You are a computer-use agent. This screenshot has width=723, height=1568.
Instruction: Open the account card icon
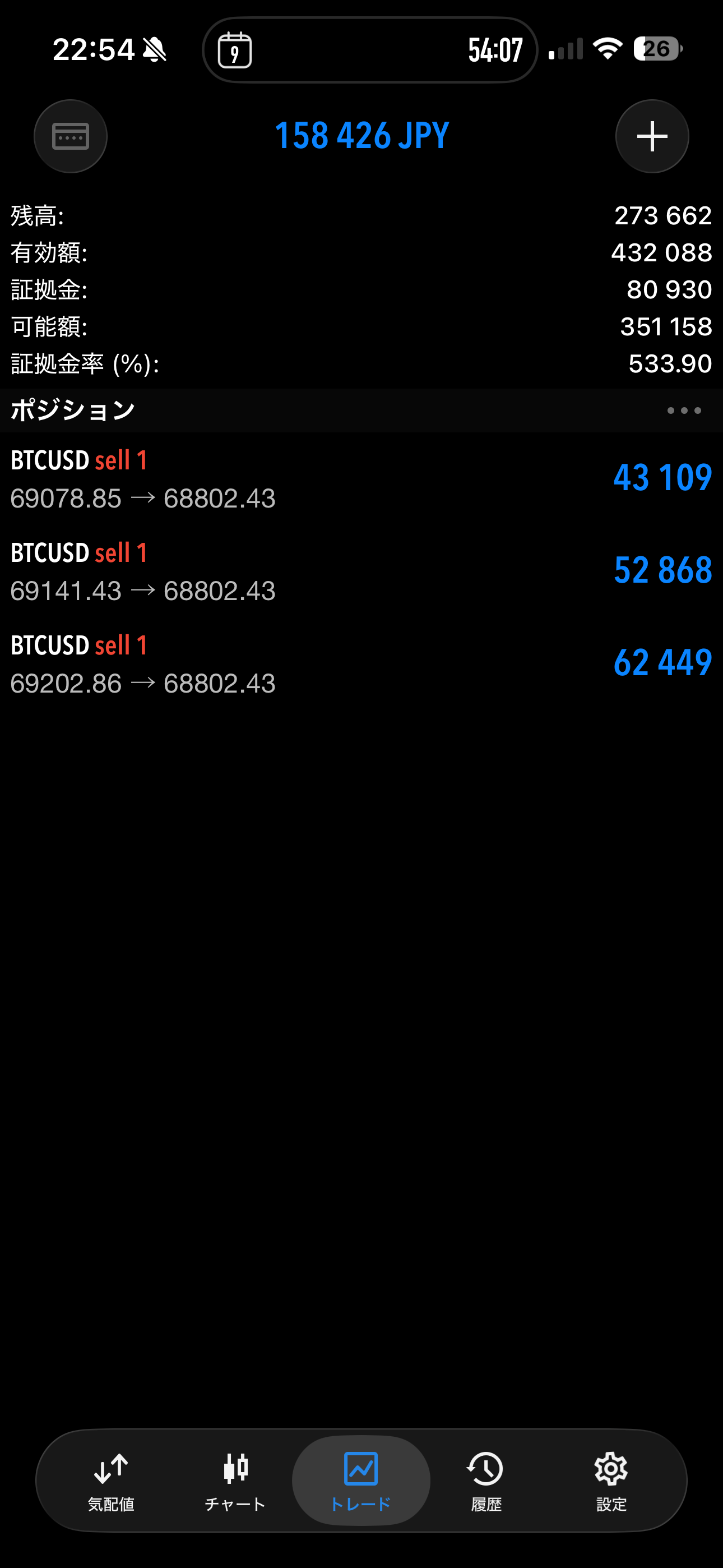(x=71, y=136)
